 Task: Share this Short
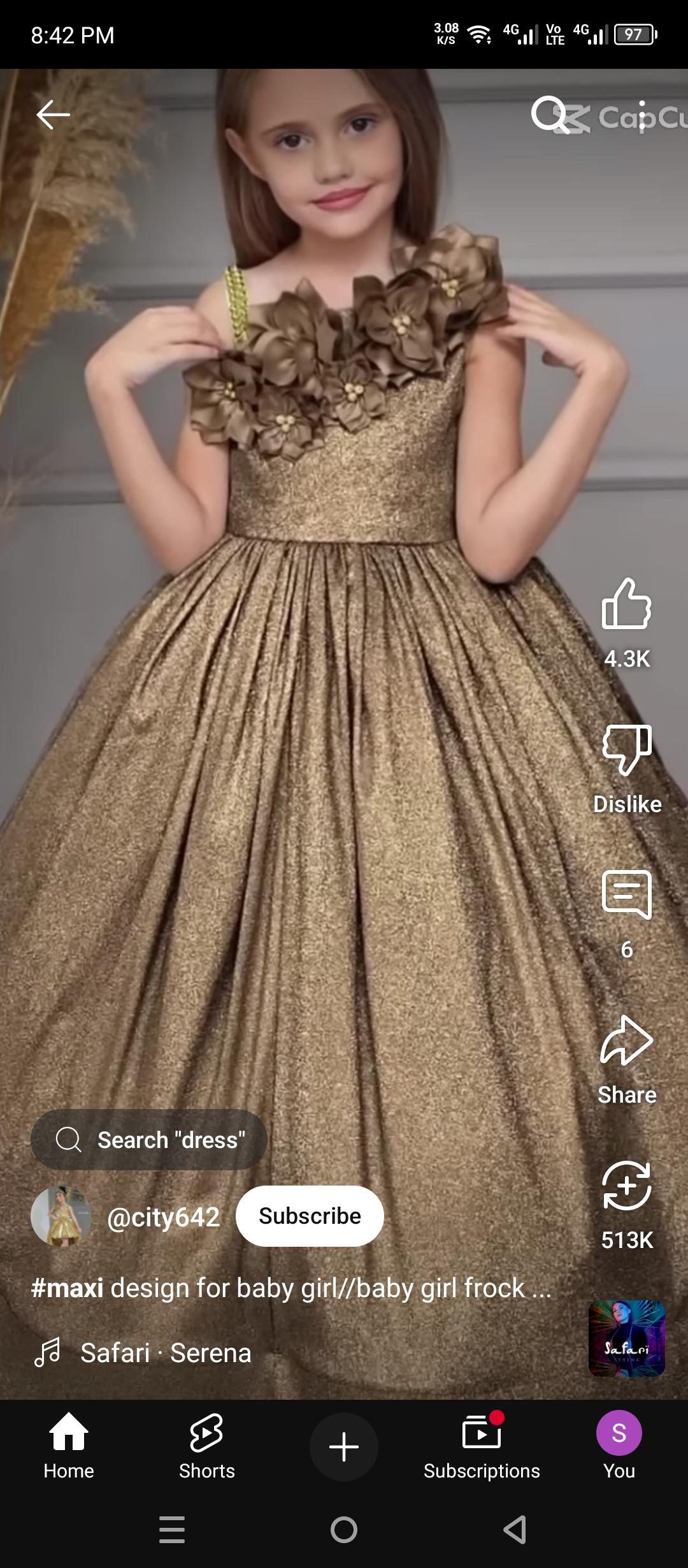(x=627, y=1042)
